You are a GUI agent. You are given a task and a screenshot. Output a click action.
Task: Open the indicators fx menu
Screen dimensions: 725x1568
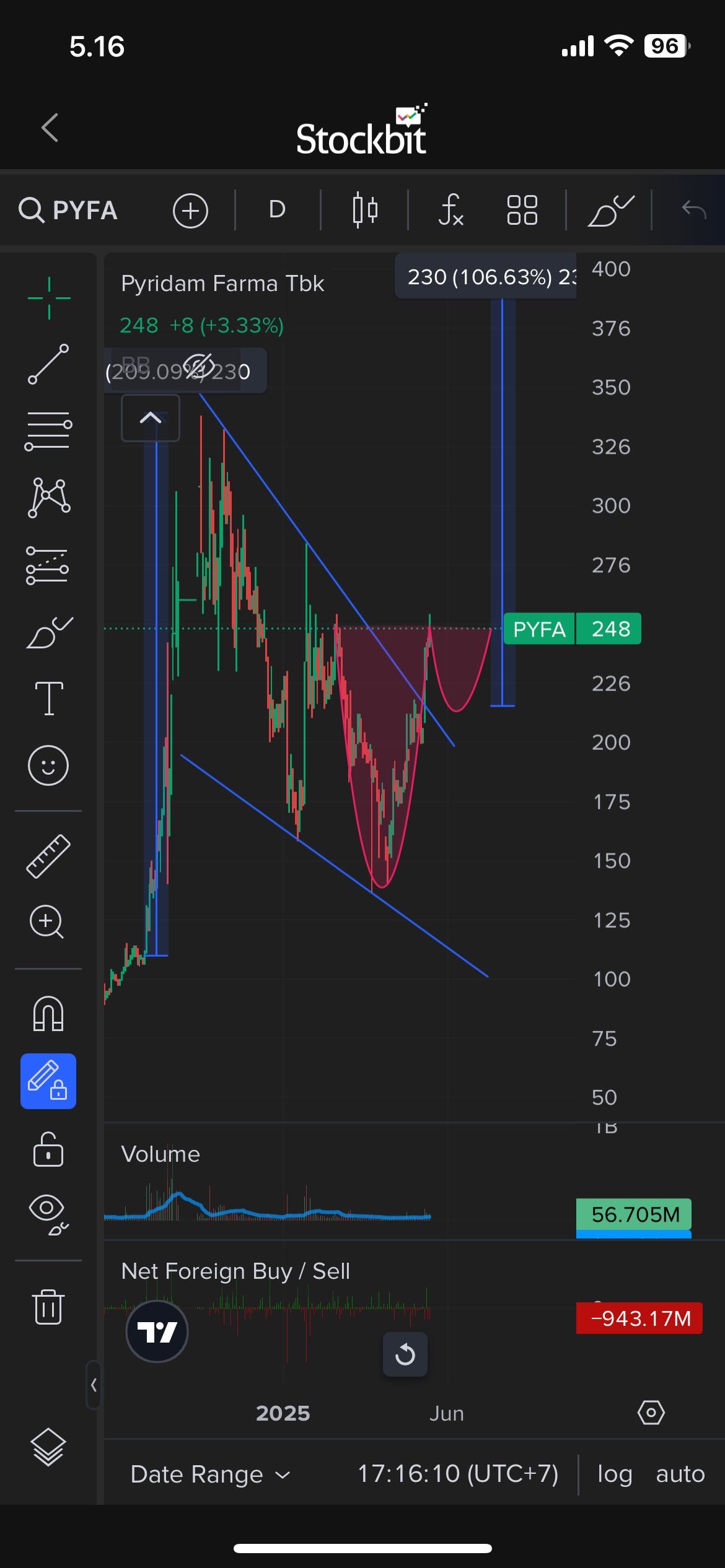(x=450, y=210)
